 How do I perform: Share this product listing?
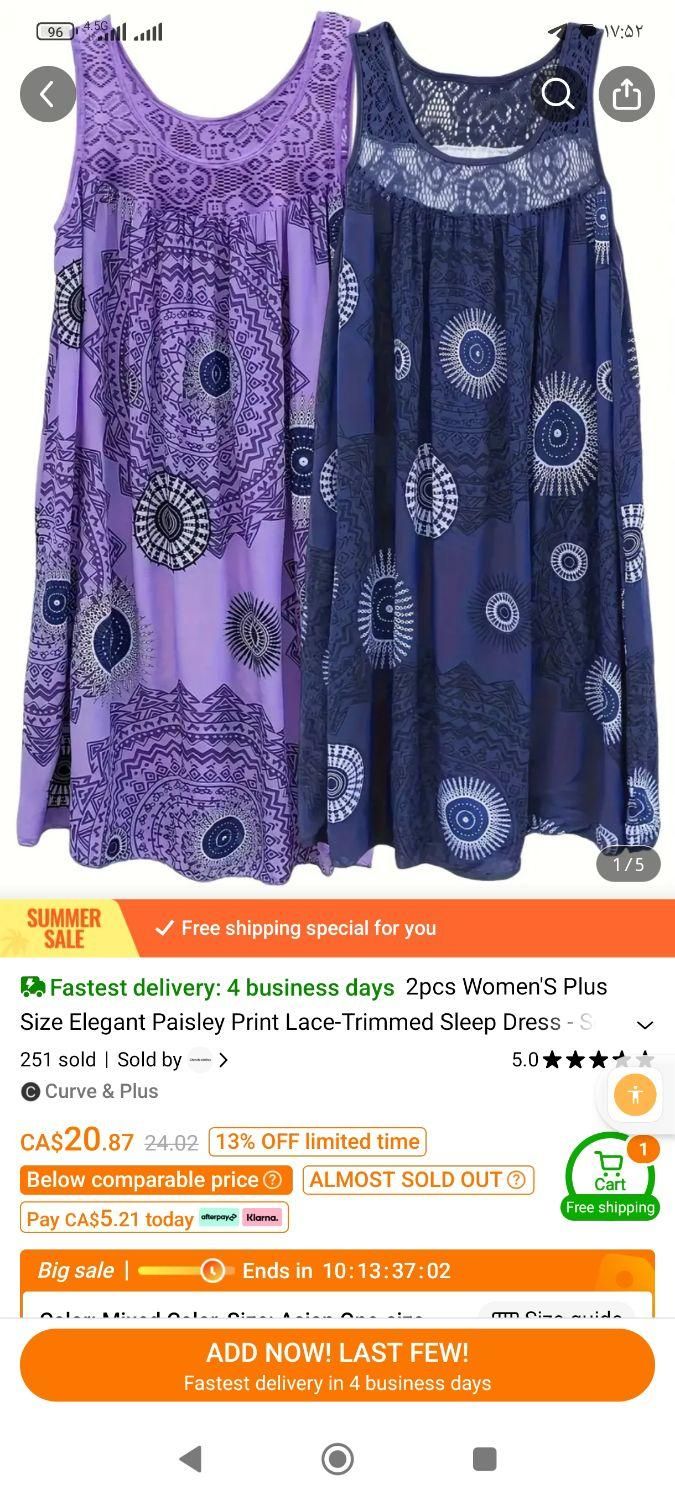coord(626,94)
